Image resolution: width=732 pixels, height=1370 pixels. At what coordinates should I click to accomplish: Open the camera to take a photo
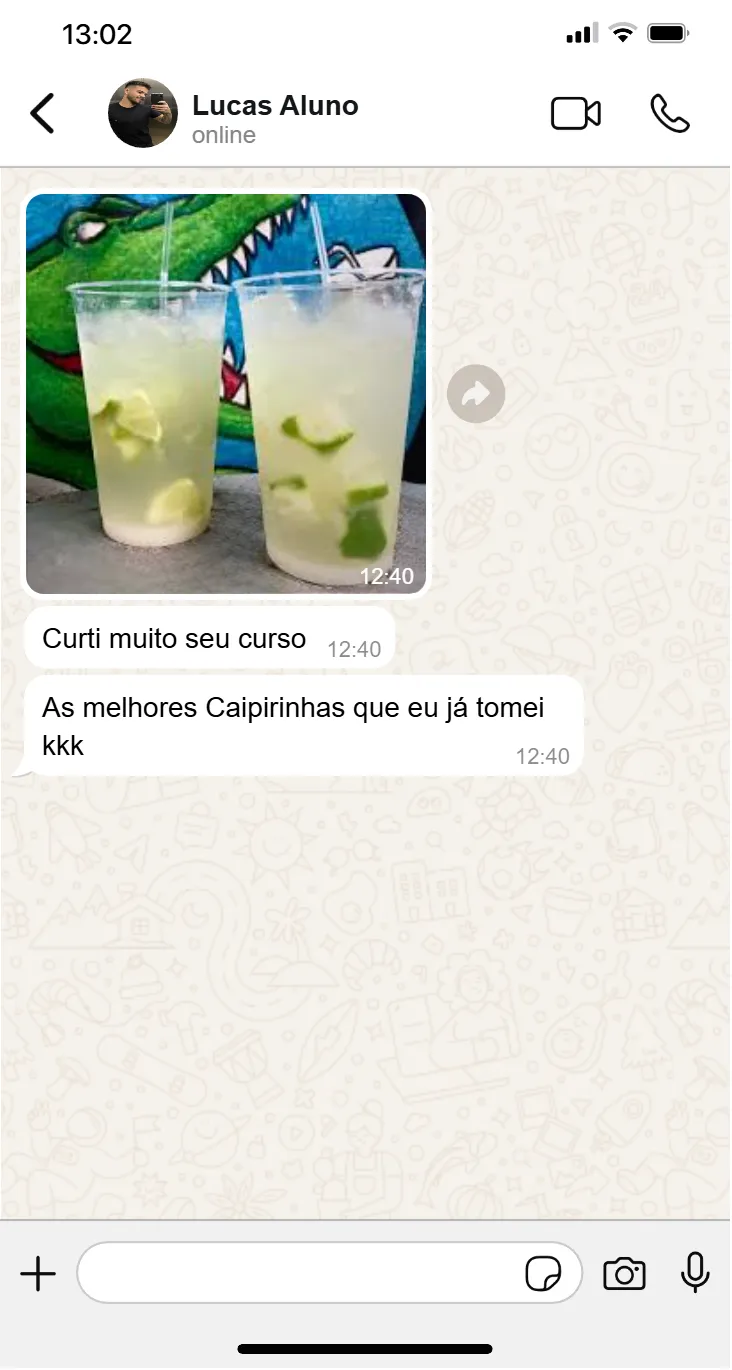coord(624,1274)
